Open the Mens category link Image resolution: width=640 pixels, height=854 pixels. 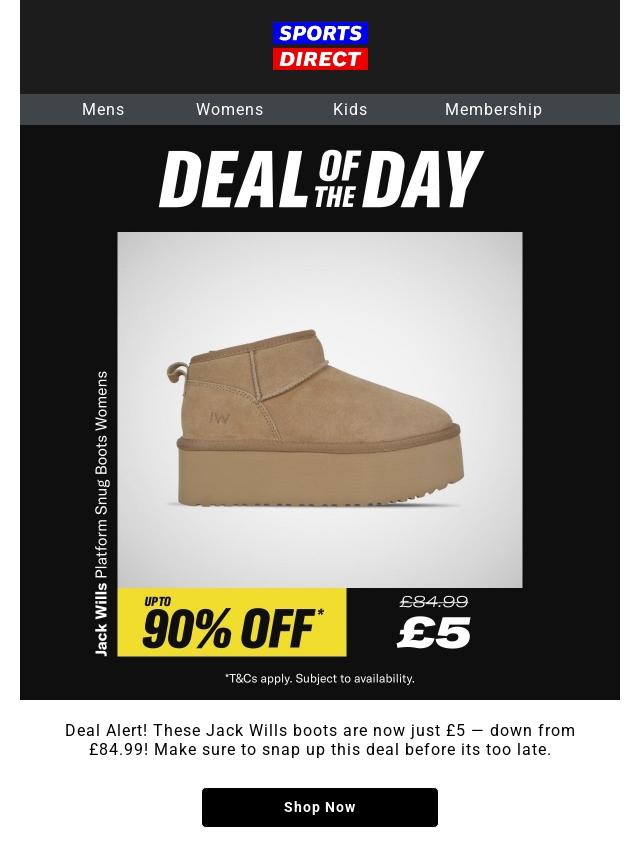point(103,110)
